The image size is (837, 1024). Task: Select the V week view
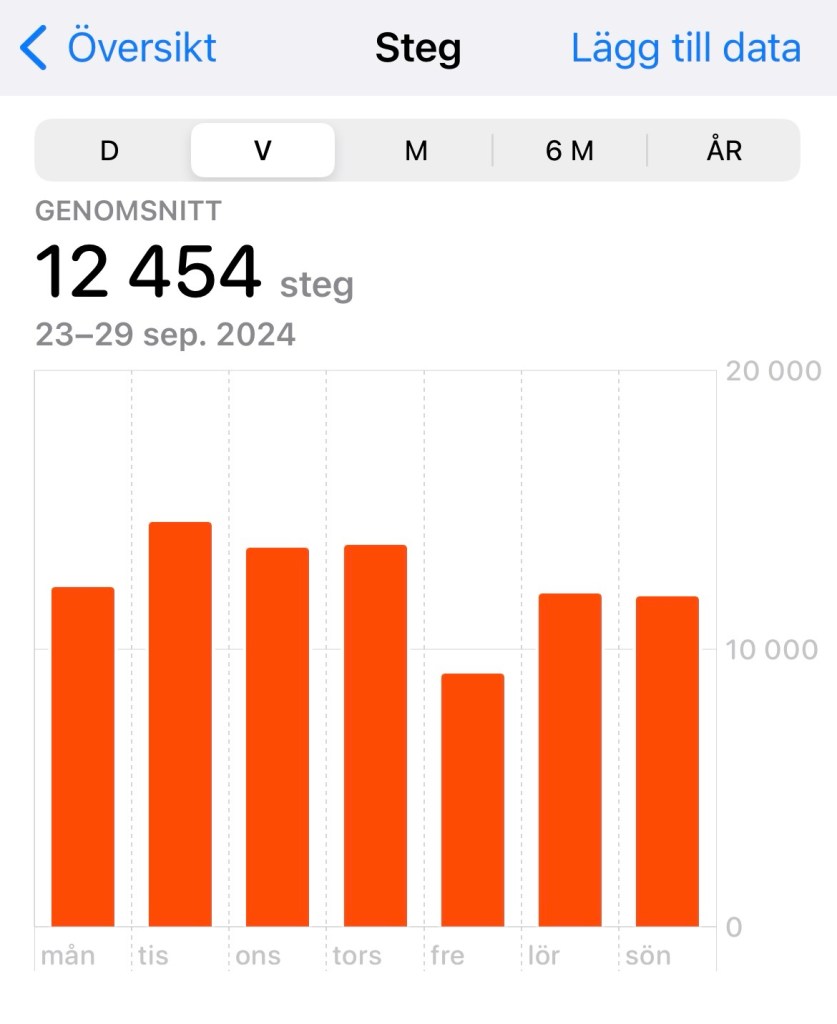pyautogui.click(x=263, y=151)
